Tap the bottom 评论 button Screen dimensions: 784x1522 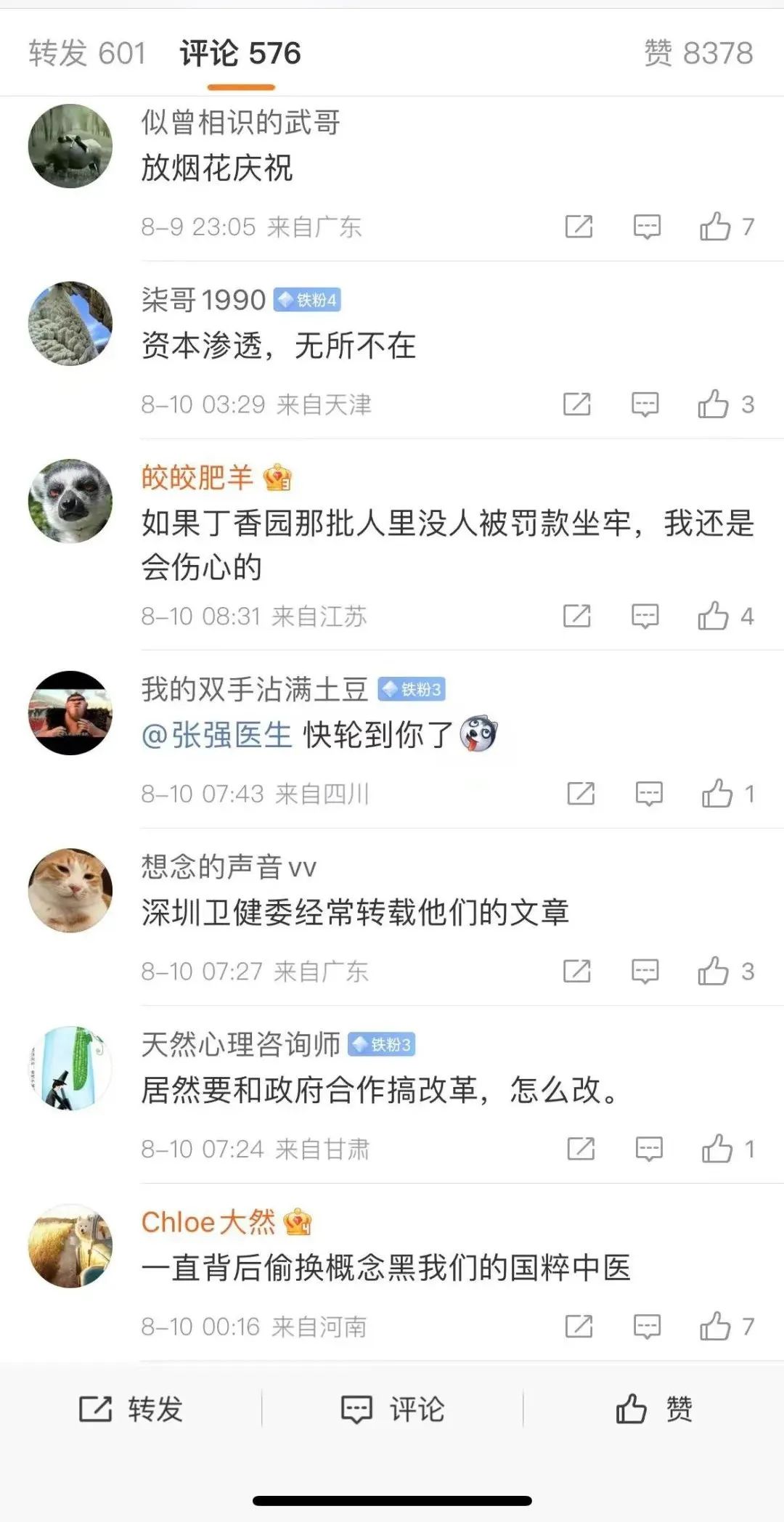pyautogui.click(x=392, y=1409)
